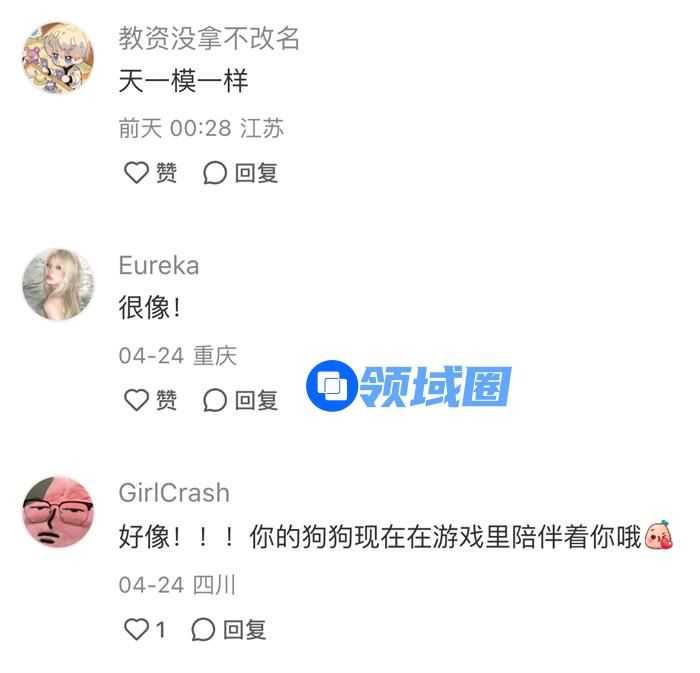Open GirlCrash's profile avatar
Viewport: 700px width, 673px height.
point(58,513)
